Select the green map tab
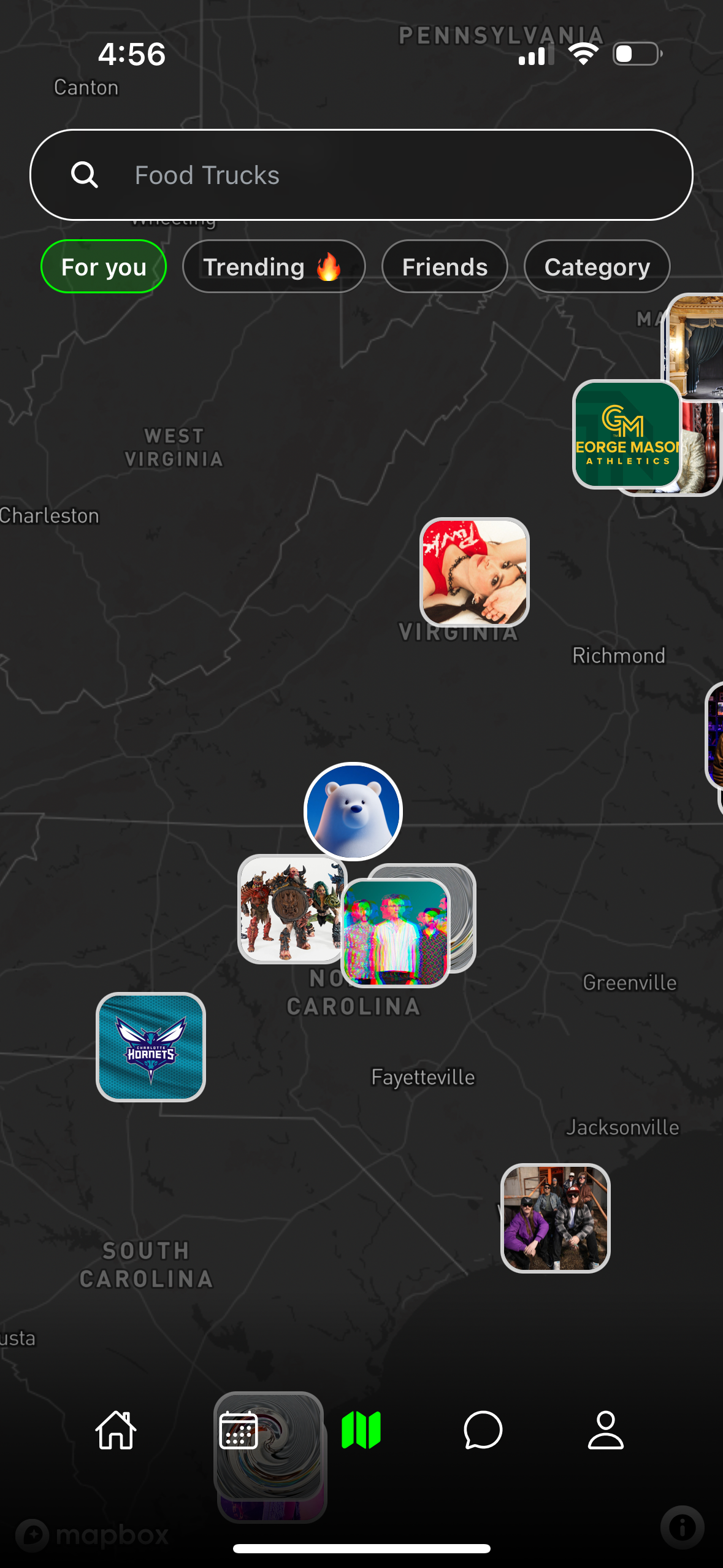This screenshot has width=723, height=1568. (x=361, y=1430)
